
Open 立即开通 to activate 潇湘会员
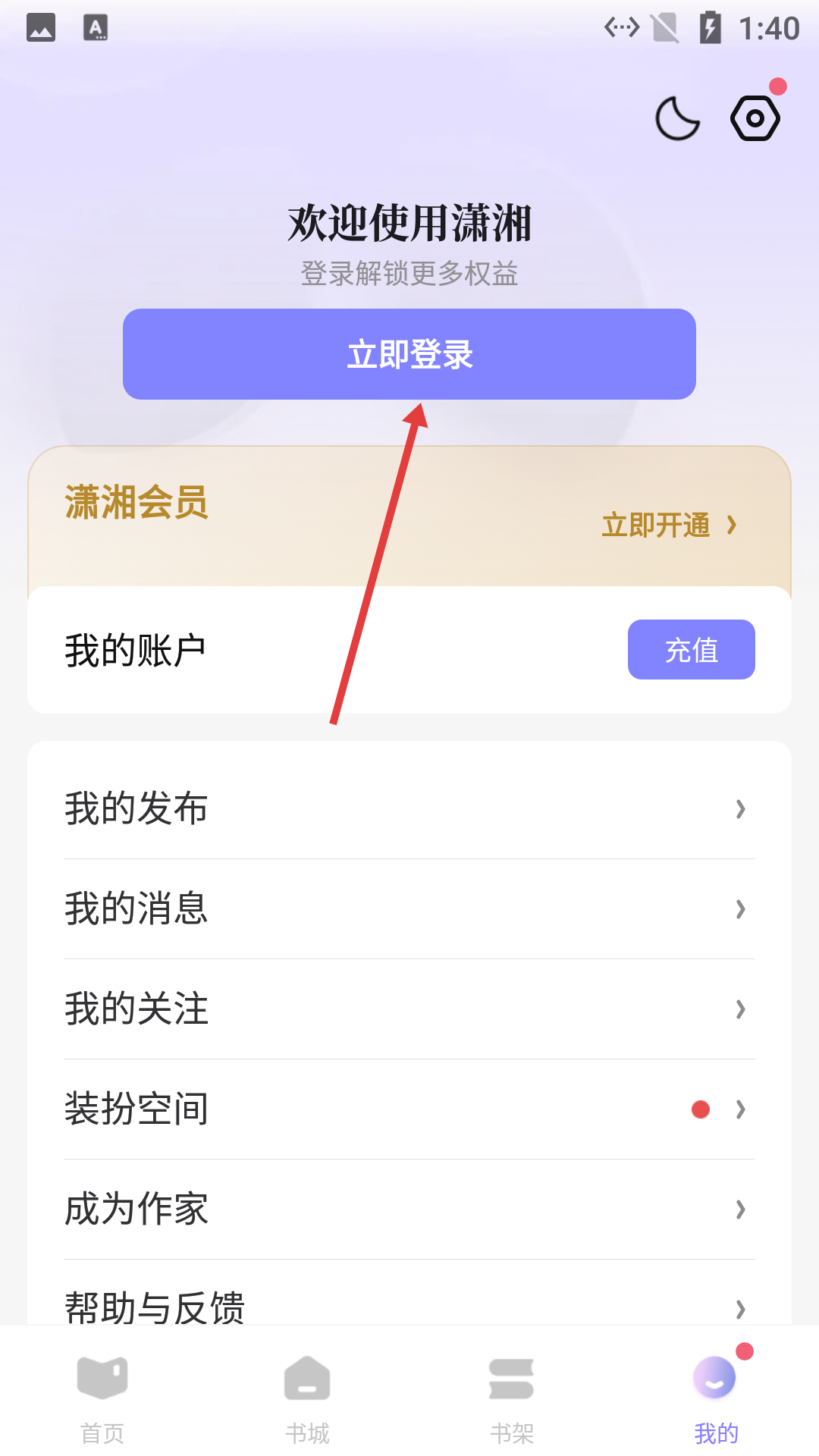[669, 525]
